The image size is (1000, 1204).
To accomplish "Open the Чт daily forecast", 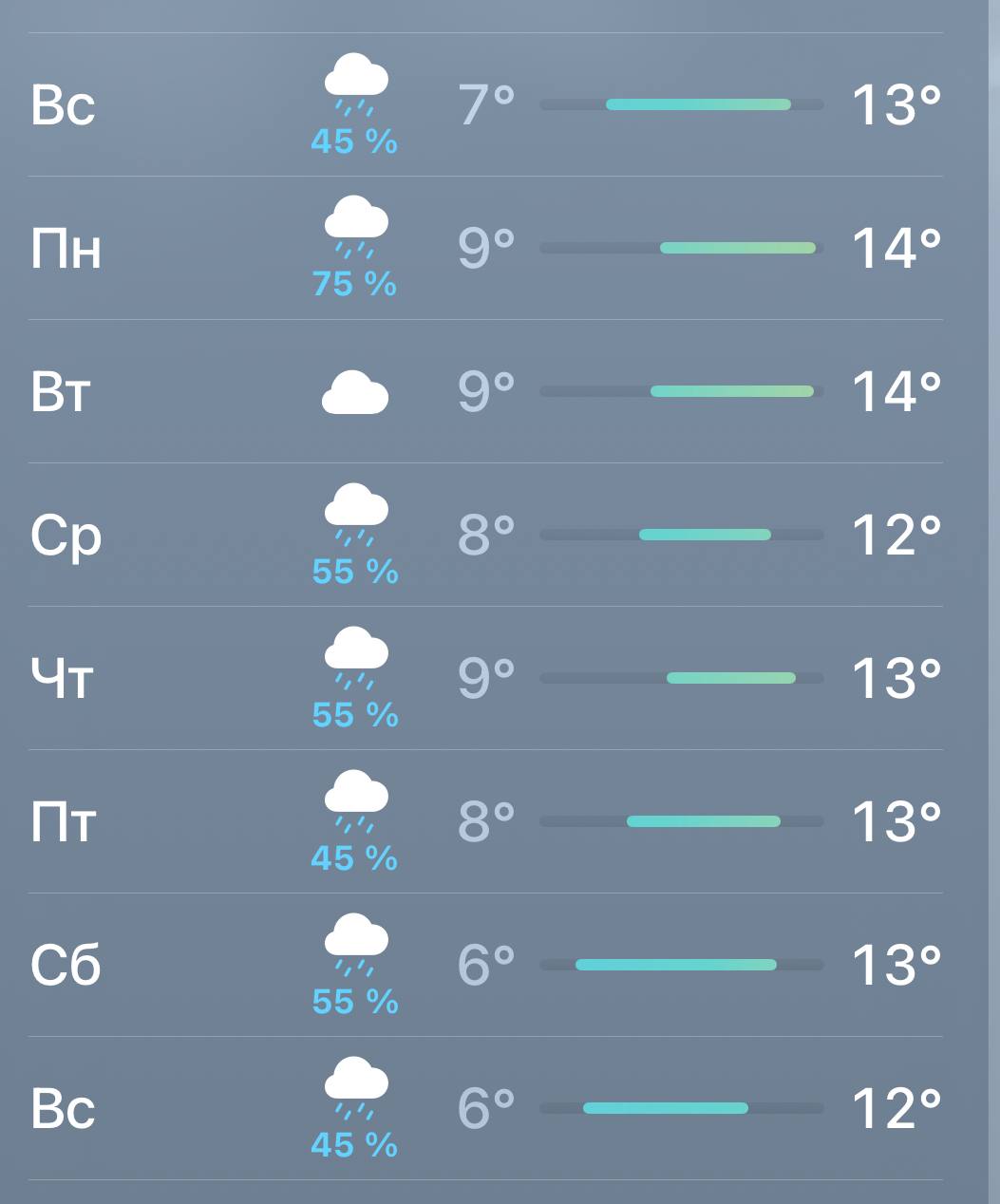I will (x=486, y=678).
